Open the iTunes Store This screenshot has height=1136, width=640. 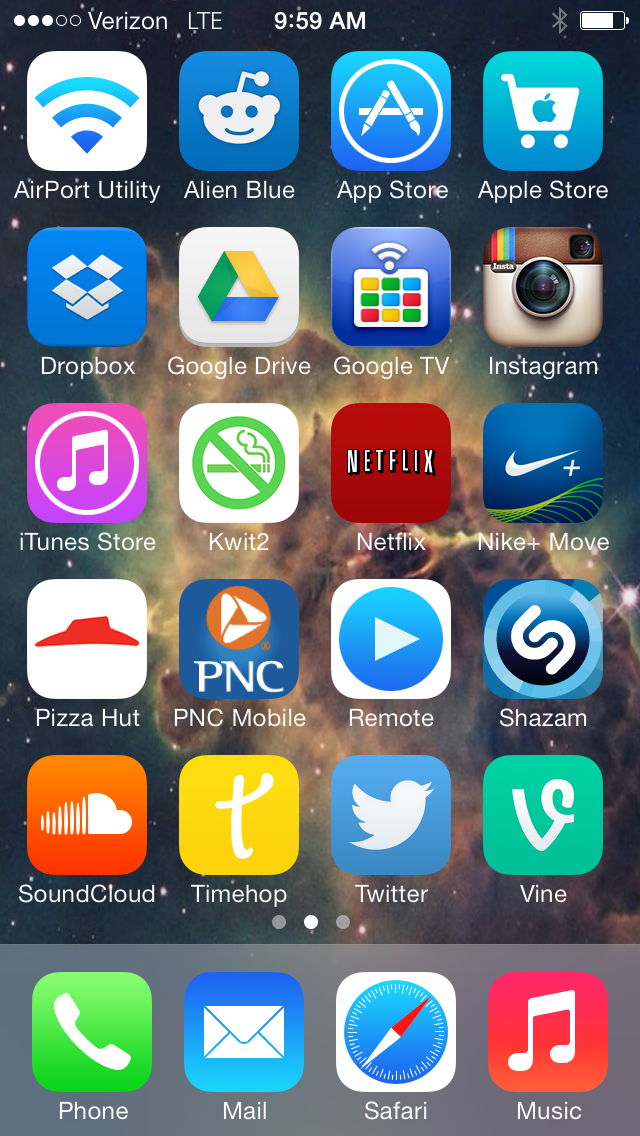coord(87,463)
